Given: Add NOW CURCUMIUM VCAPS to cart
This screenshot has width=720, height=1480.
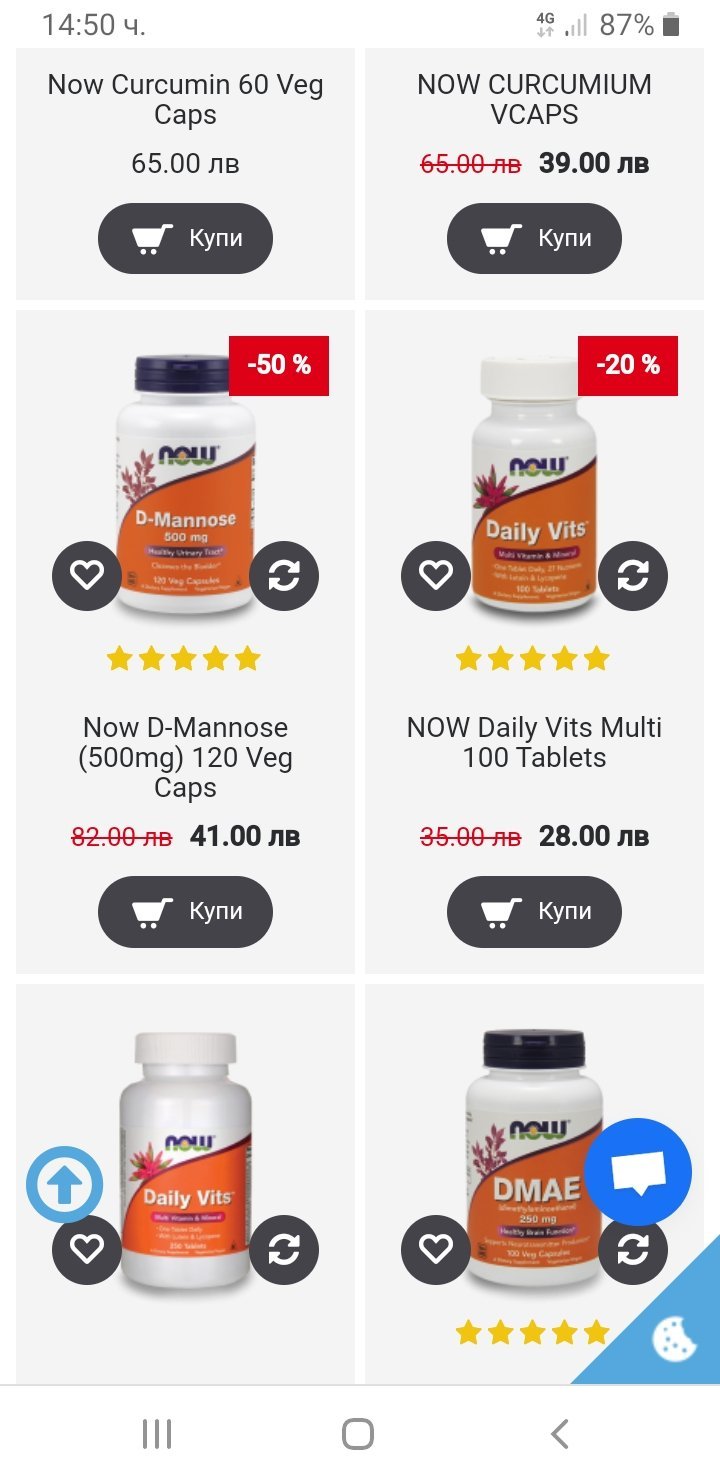Looking at the screenshot, I should tap(534, 238).
